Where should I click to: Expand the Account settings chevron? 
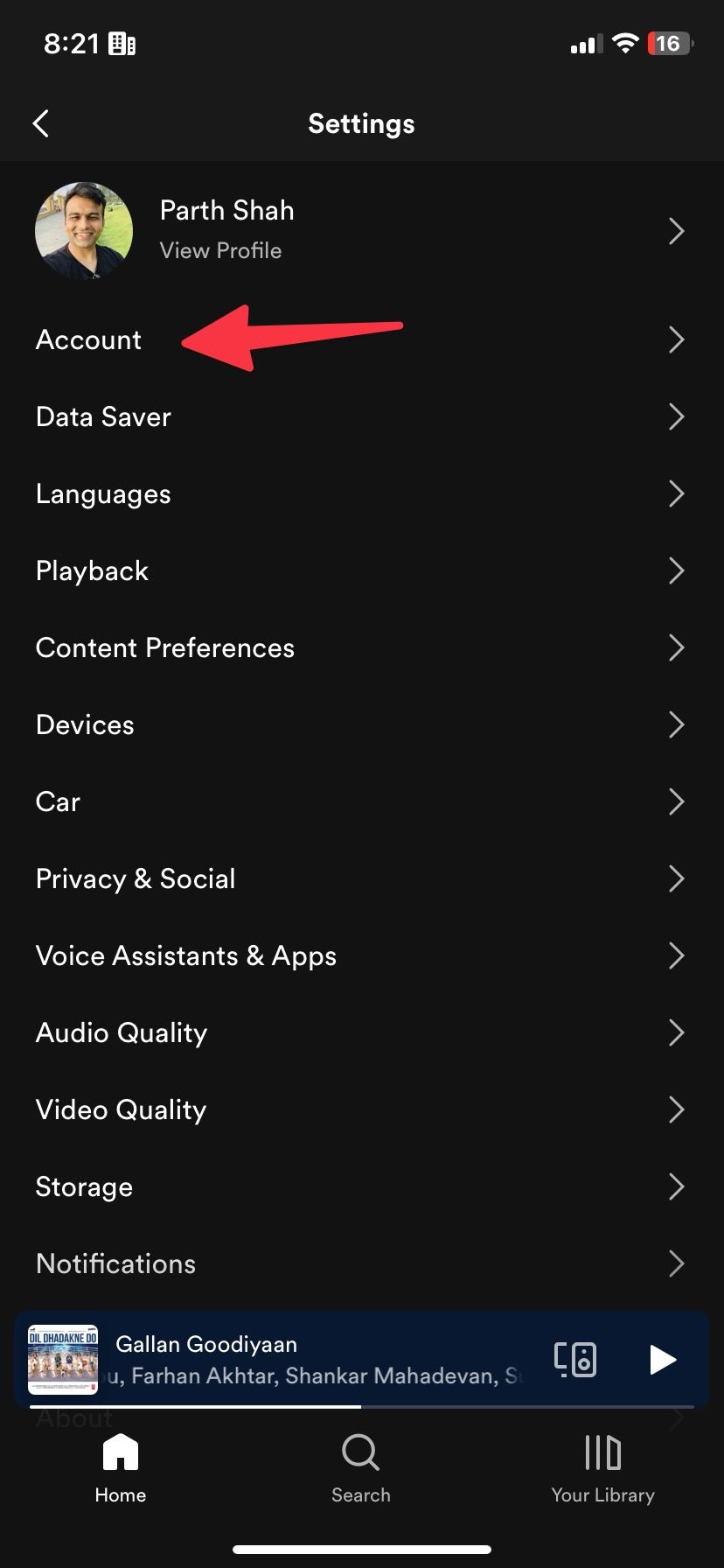pyautogui.click(x=676, y=339)
